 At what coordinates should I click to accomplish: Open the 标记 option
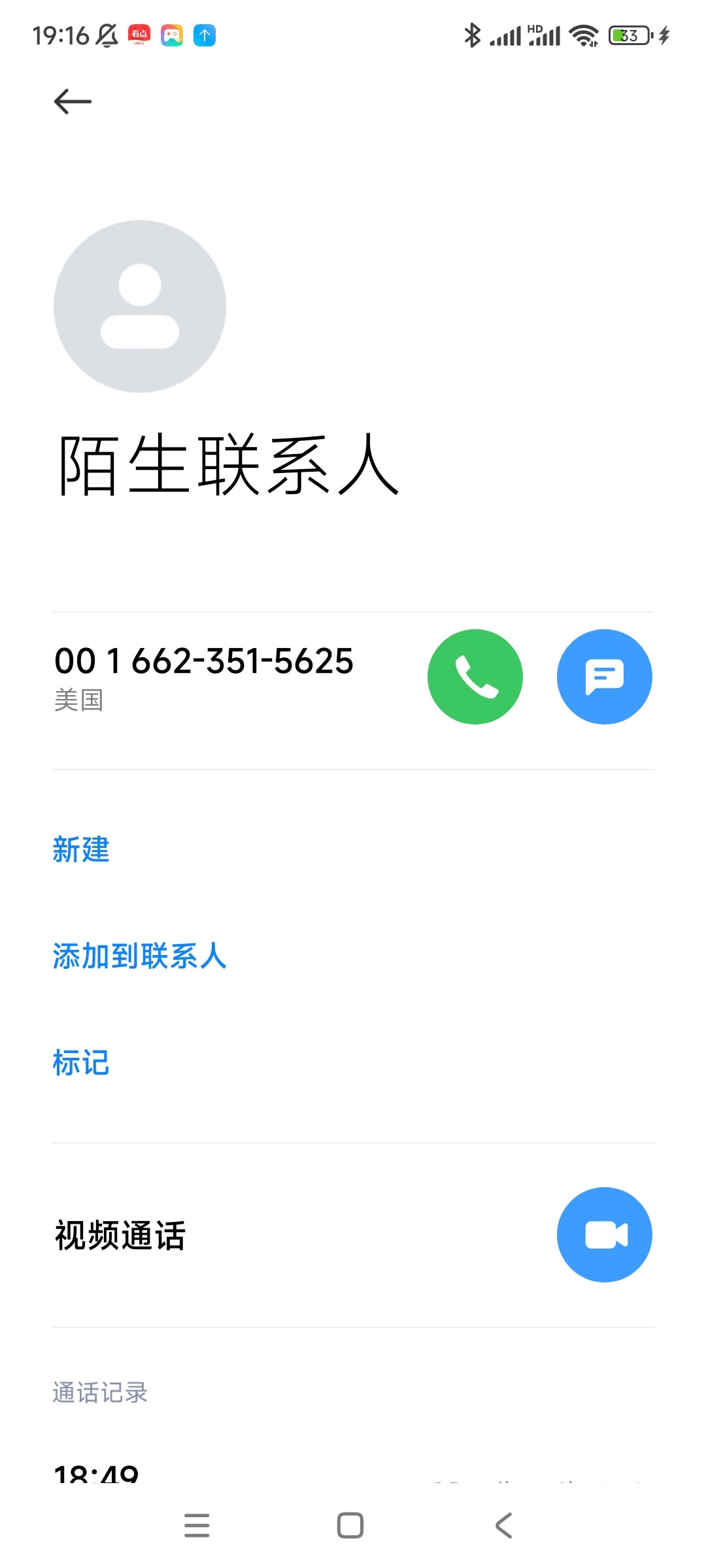[x=81, y=1063]
